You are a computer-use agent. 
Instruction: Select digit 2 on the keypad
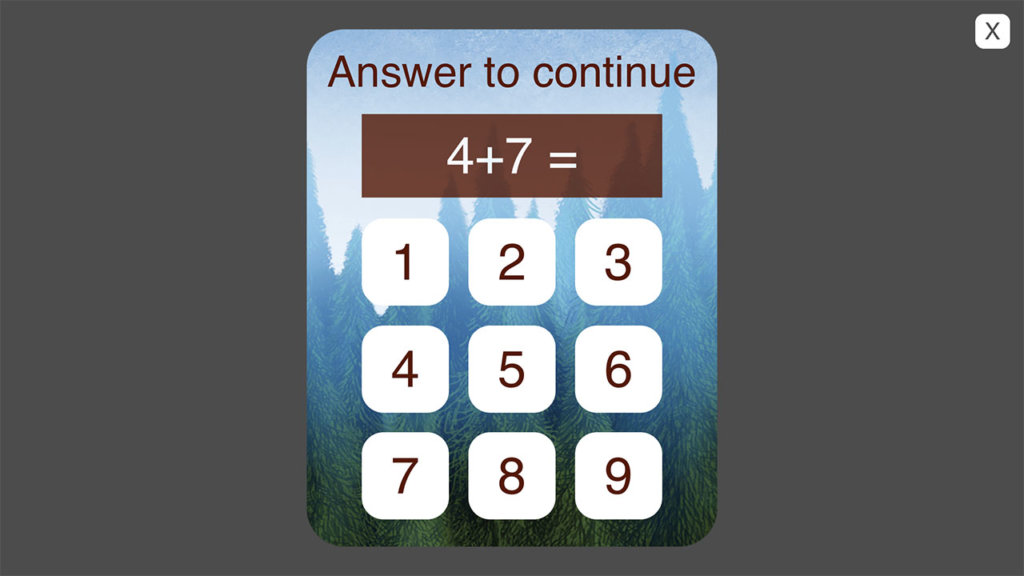tap(512, 262)
